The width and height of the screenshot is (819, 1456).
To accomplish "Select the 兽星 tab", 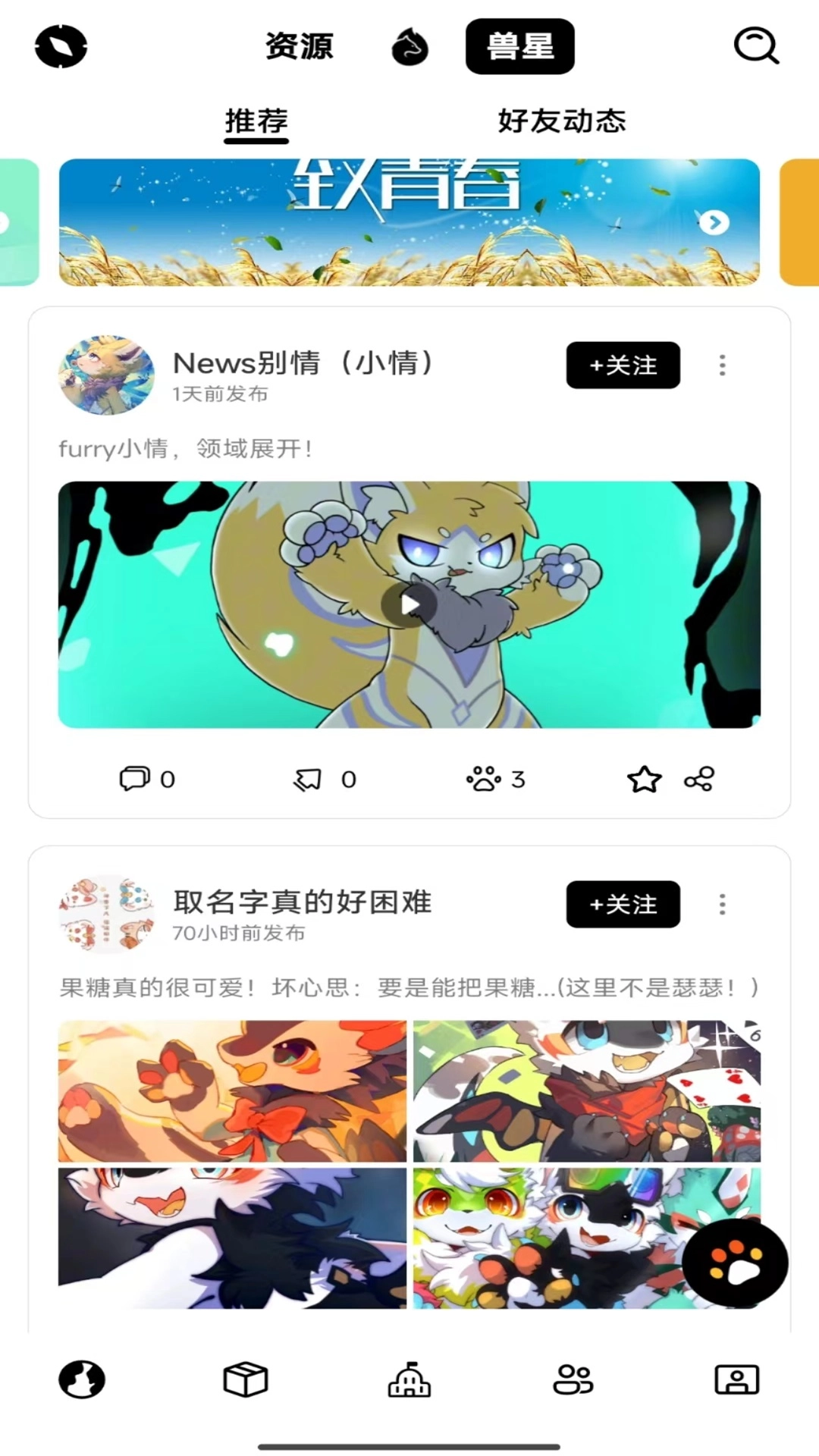I will tap(519, 46).
